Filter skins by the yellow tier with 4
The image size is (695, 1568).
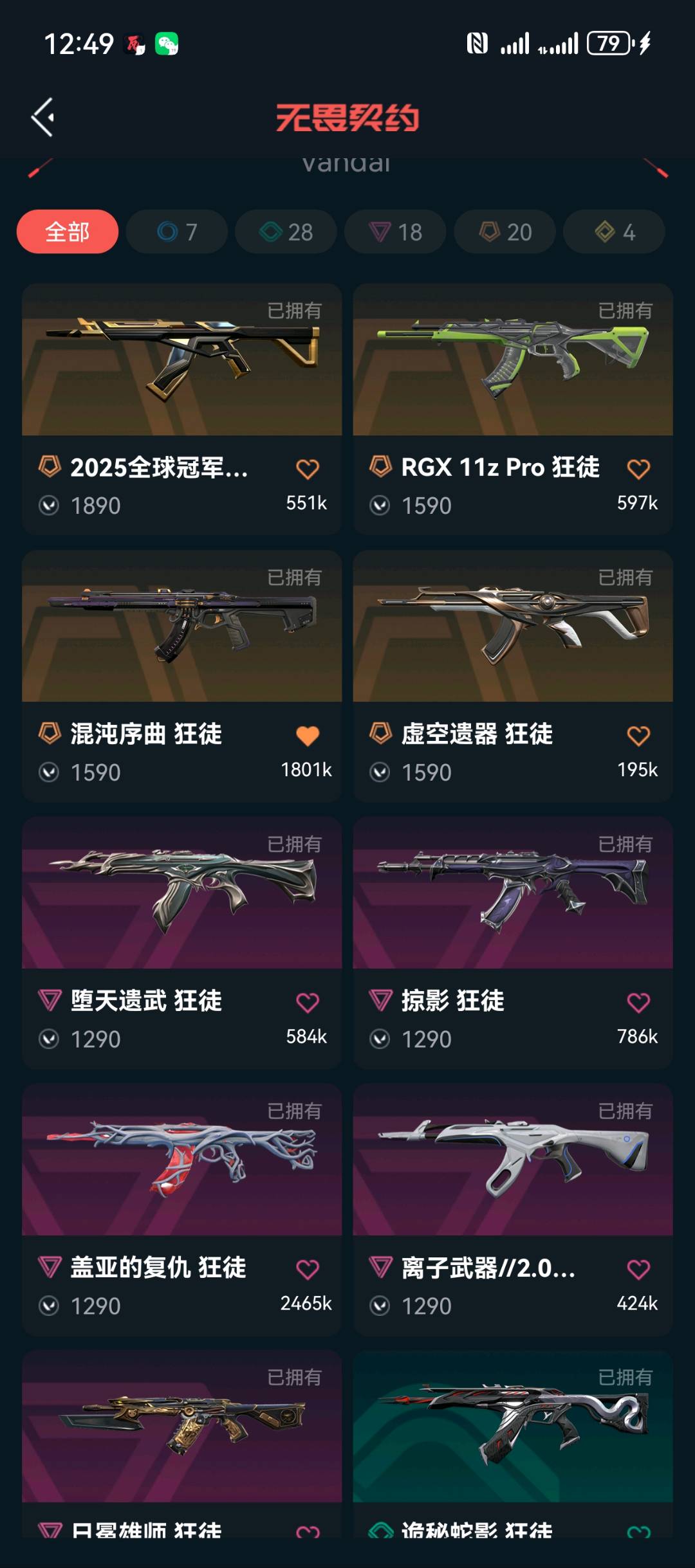[x=614, y=232]
